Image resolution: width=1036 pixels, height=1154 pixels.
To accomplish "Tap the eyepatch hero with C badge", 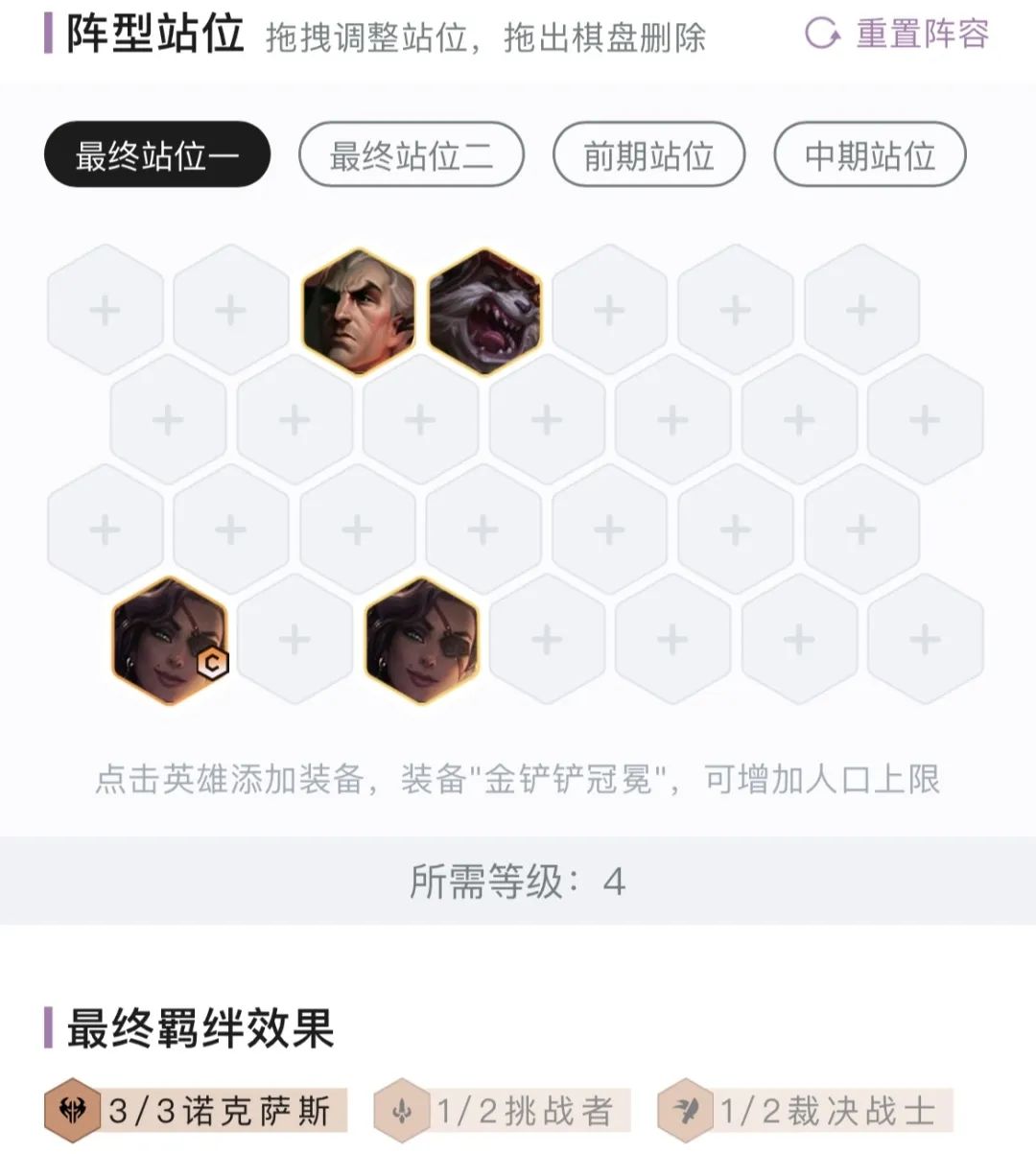I will tap(170, 640).
